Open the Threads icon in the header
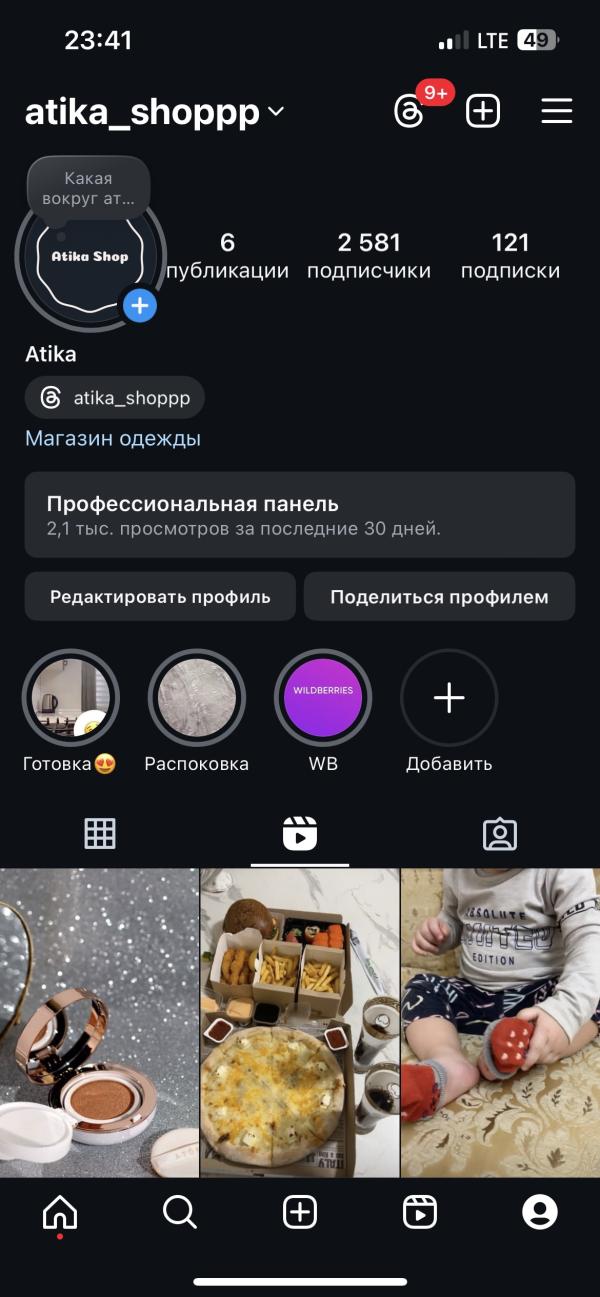This screenshot has width=600, height=1297. (410, 111)
